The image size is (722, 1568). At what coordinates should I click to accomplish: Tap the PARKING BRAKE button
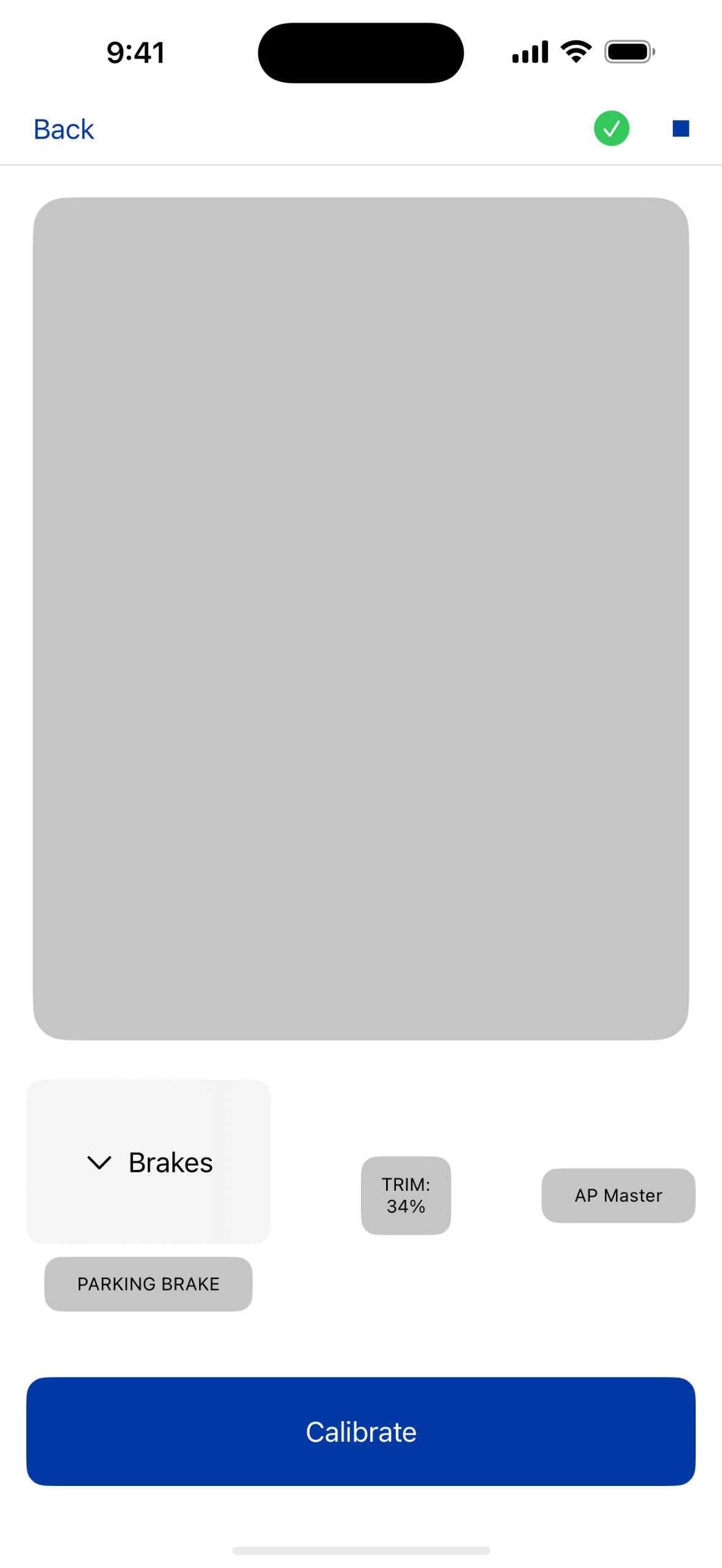click(x=148, y=1284)
